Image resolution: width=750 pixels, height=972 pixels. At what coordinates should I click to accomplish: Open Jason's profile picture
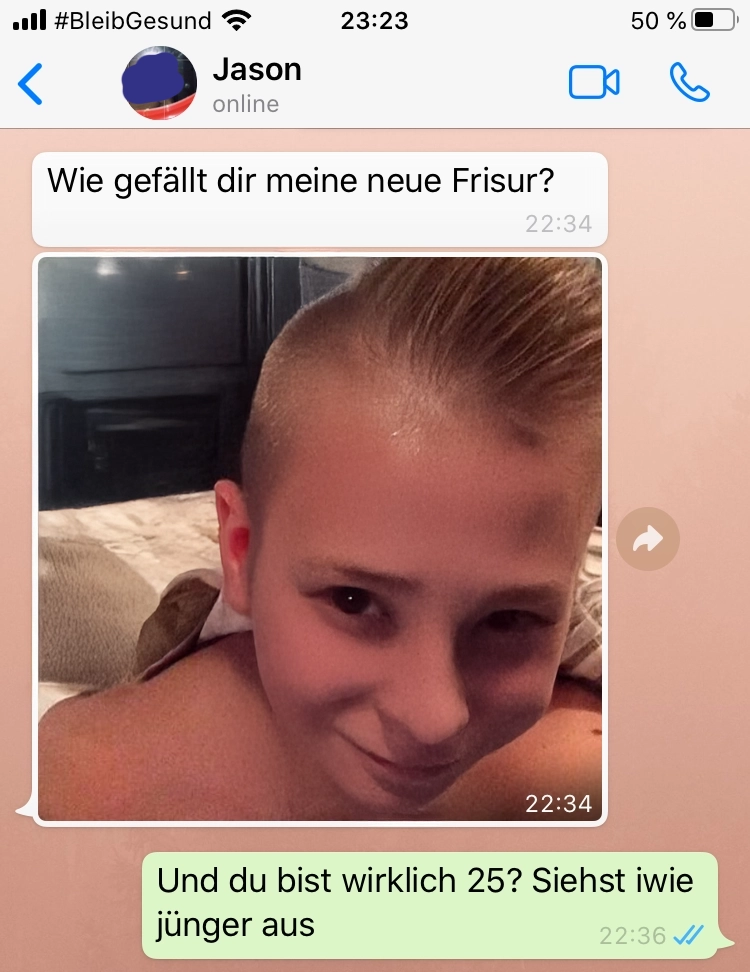(x=158, y=84)
